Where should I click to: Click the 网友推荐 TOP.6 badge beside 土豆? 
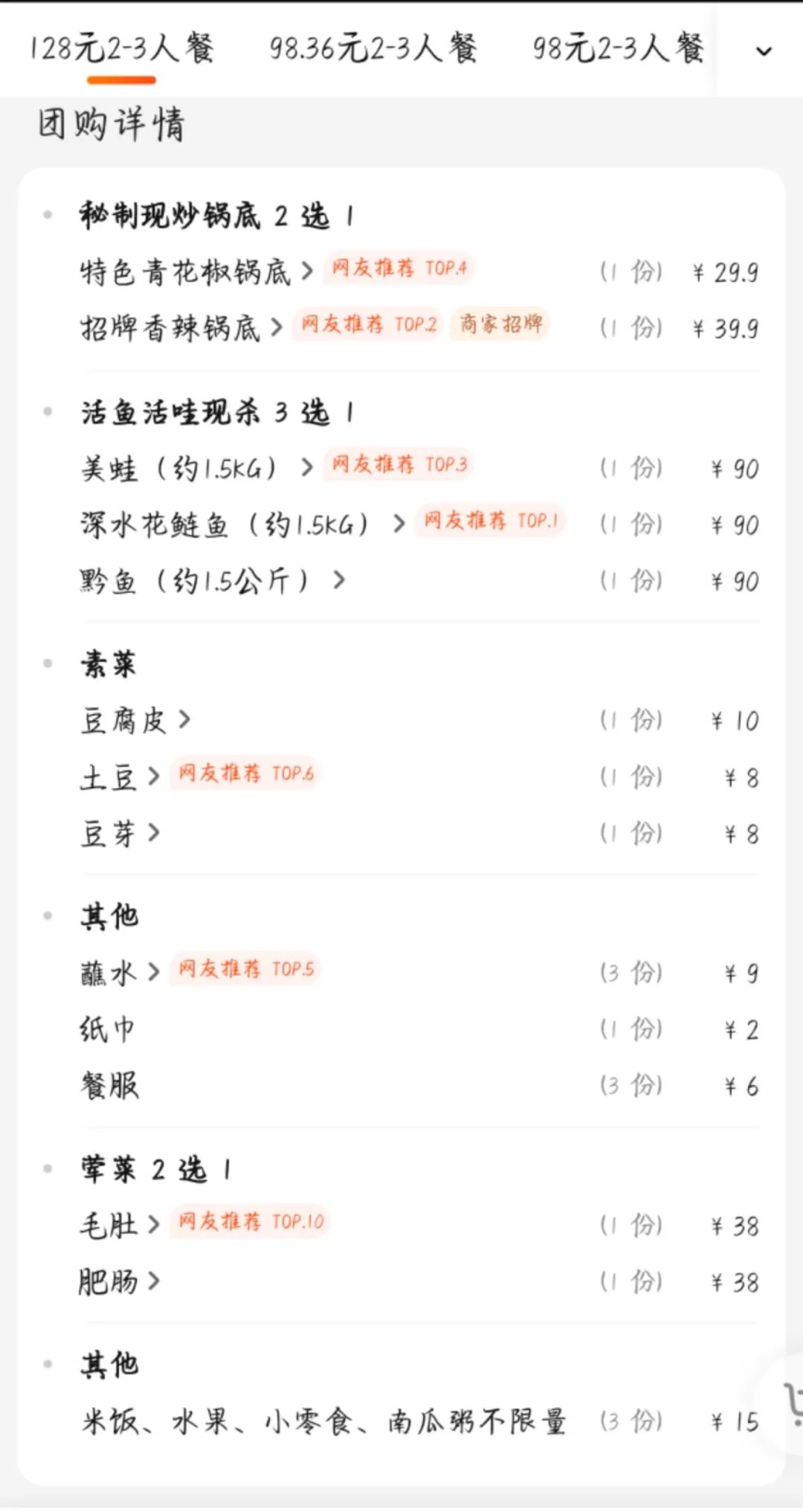pyautogui.click(x=245, y=775)
